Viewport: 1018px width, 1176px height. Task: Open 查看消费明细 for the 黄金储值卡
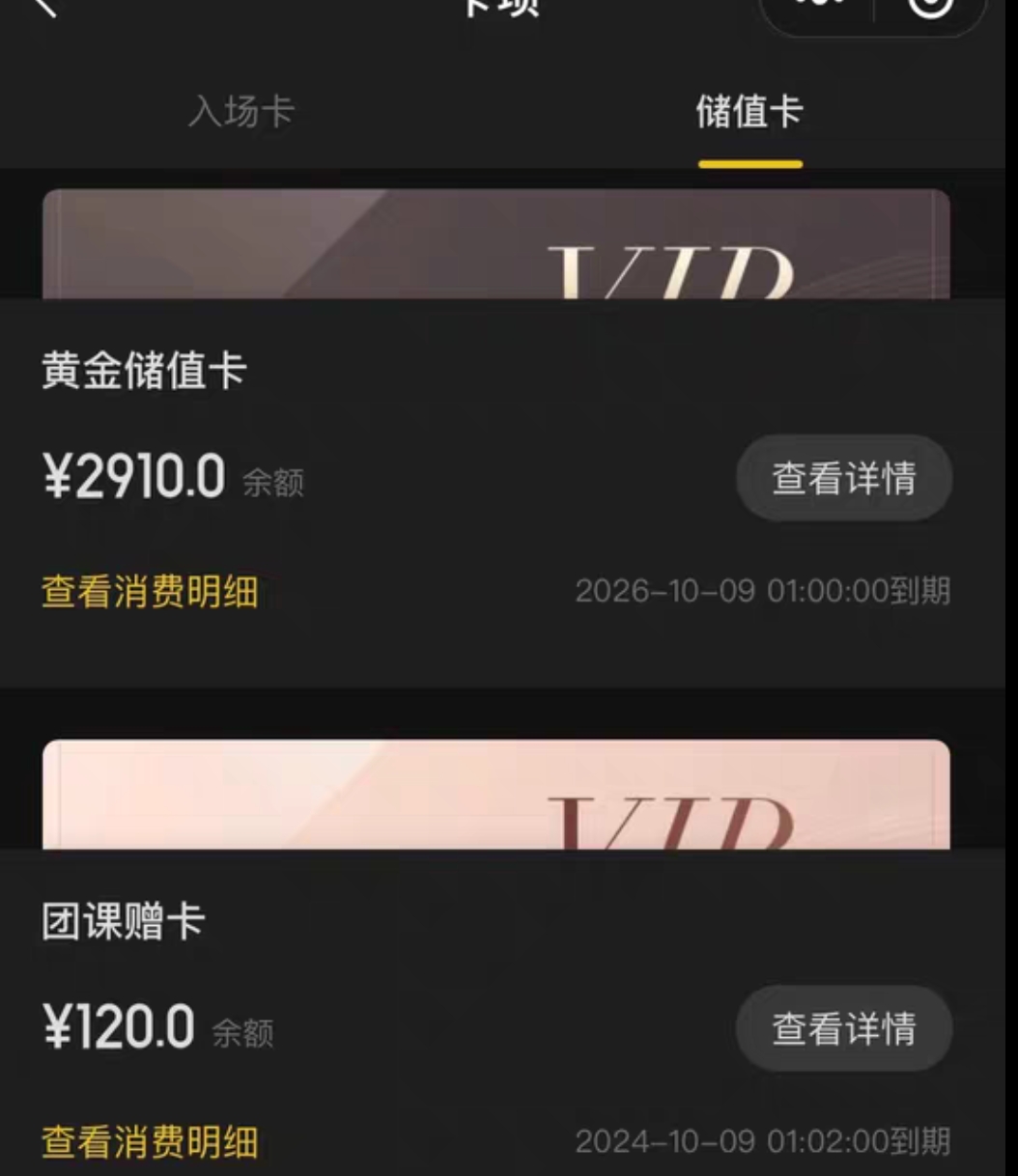(x=150, y=591)
